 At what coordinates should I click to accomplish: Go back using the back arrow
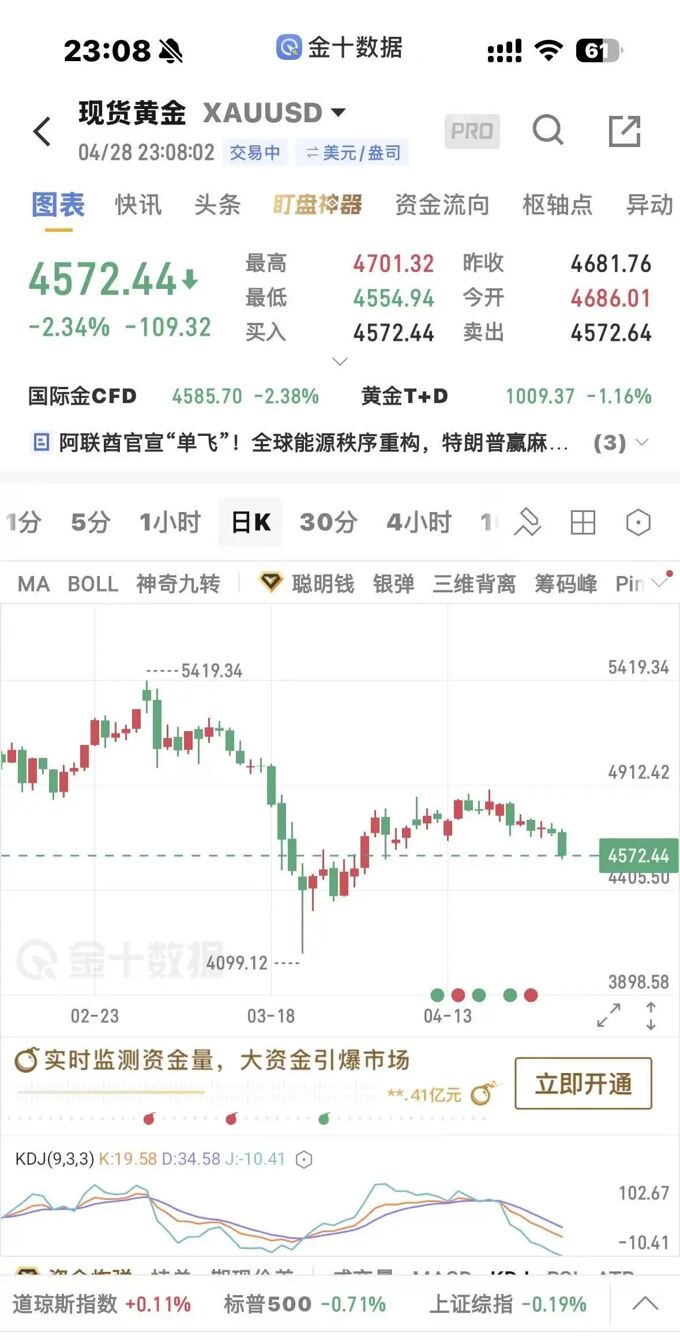(42, 131)
